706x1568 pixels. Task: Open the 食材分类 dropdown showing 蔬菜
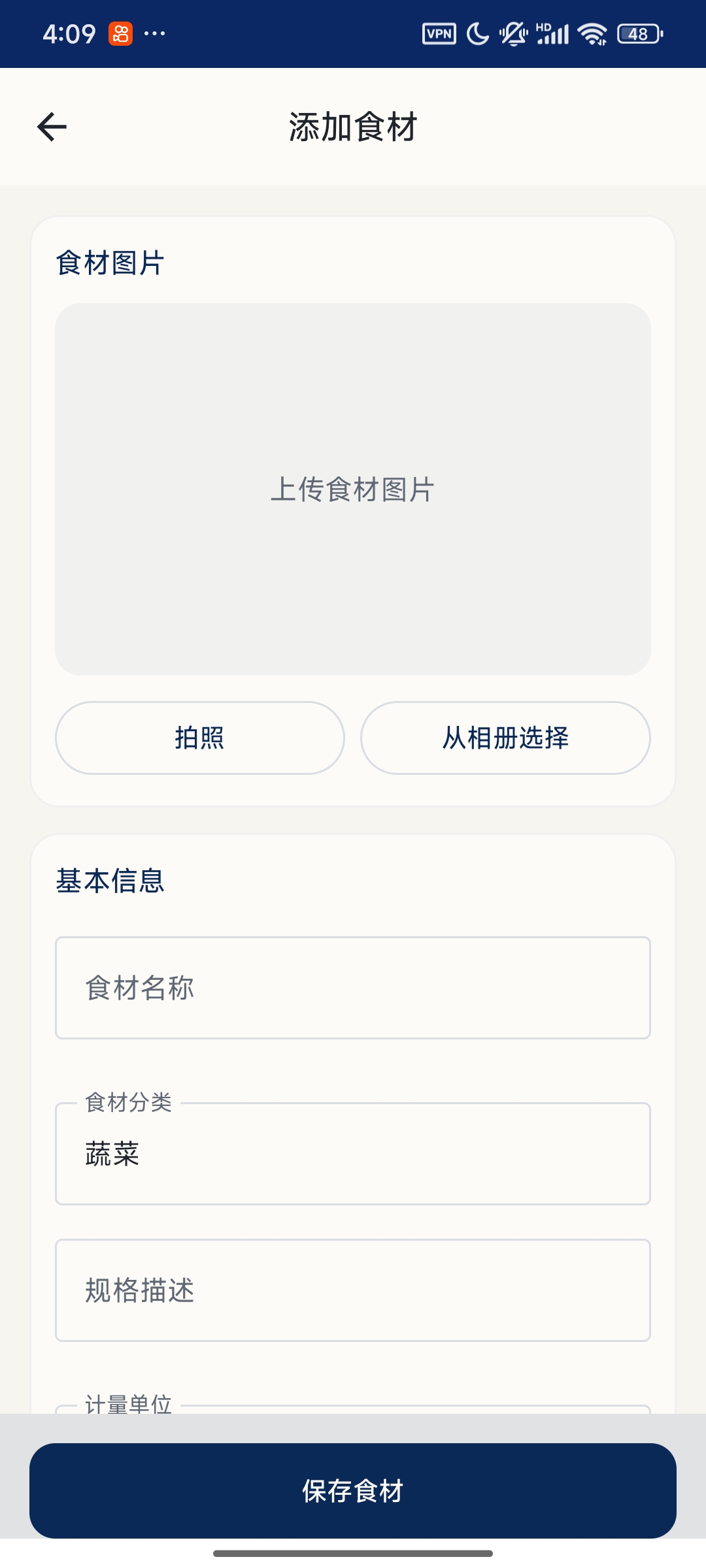(x=353, y=1153)
